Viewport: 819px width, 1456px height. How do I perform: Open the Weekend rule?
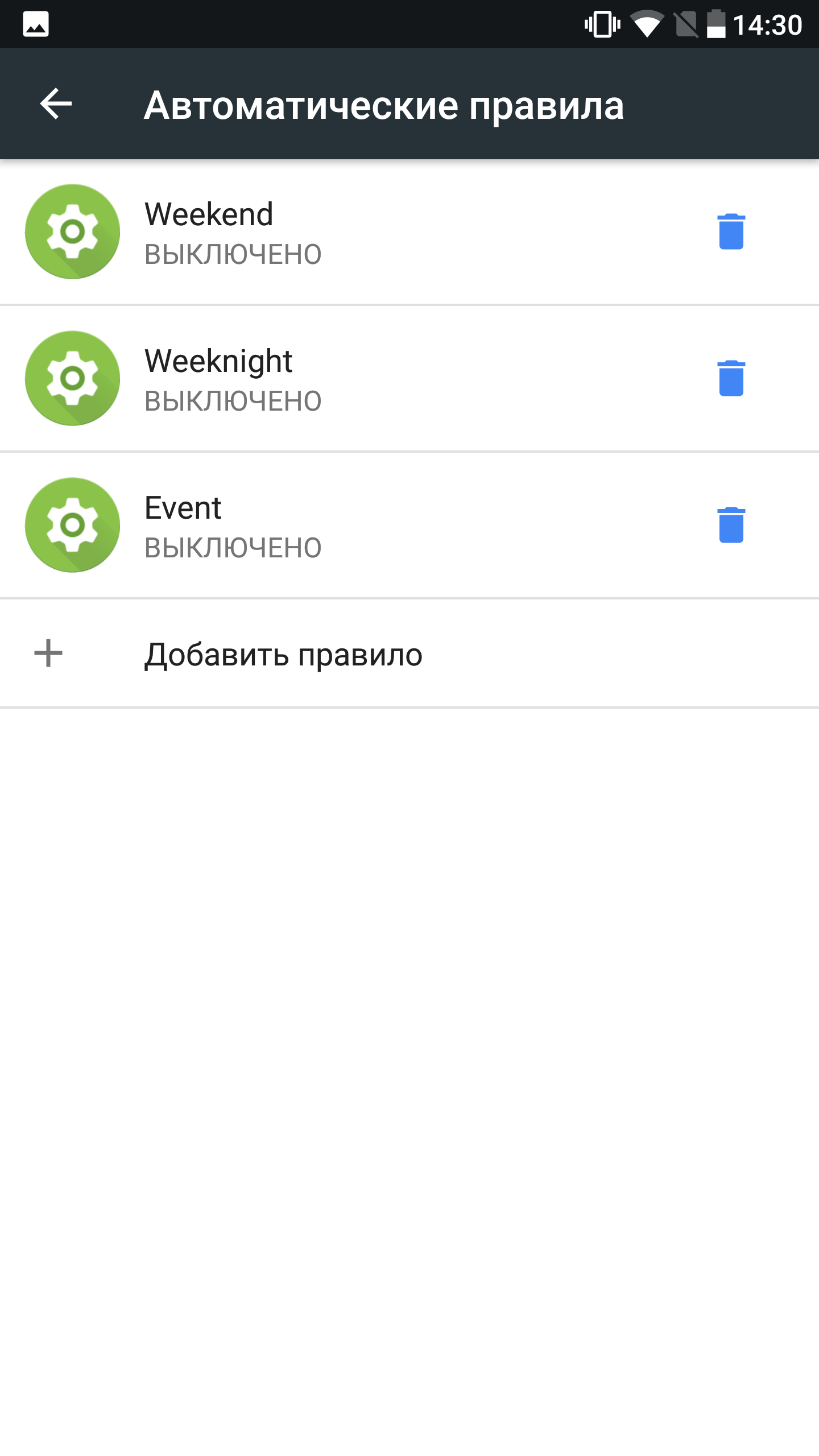[353, 232]
